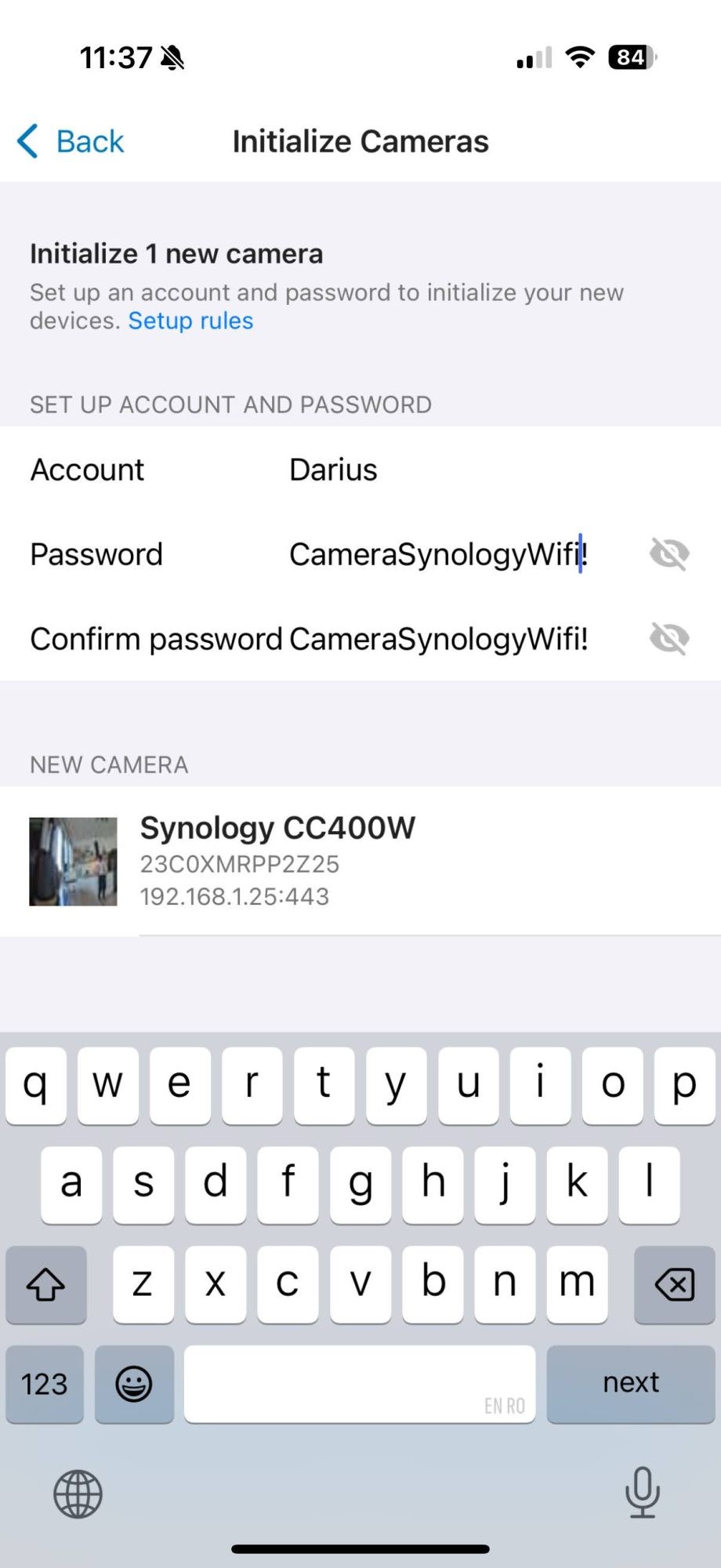Switch keyboard to 123 numbers layout

point(45,1384)
